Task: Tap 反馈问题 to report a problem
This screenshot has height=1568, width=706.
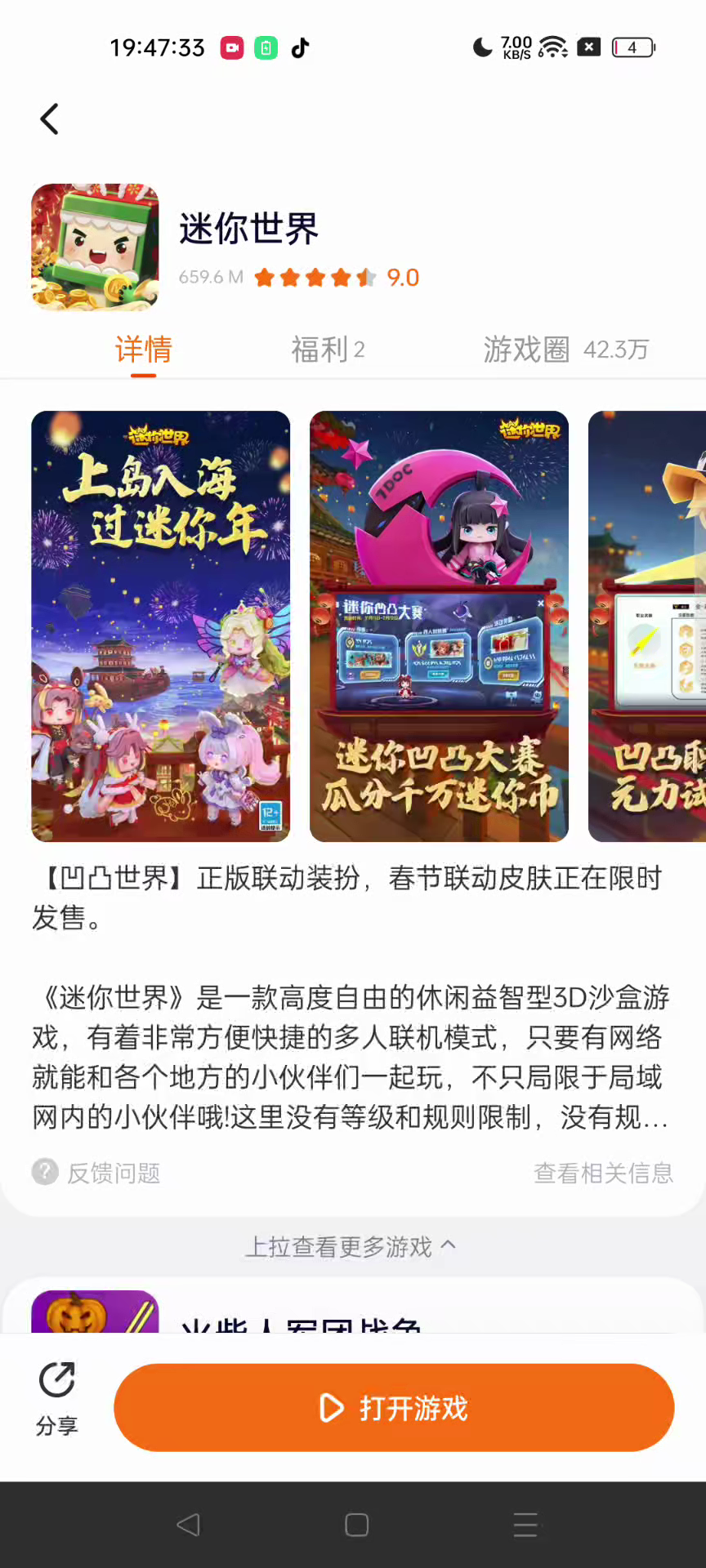Action: tap(97, 1173)
